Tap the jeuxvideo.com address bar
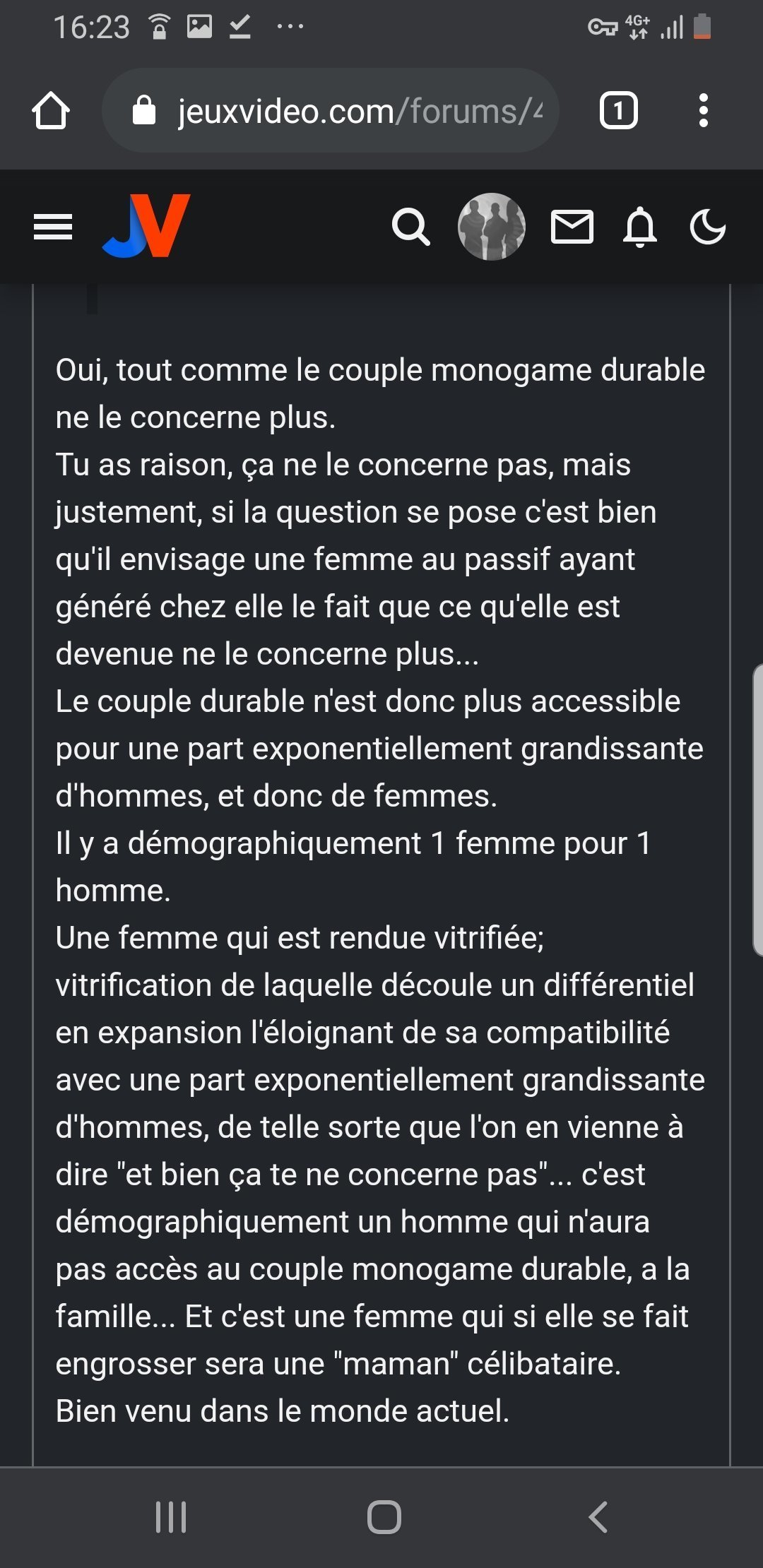 (331, 111)
